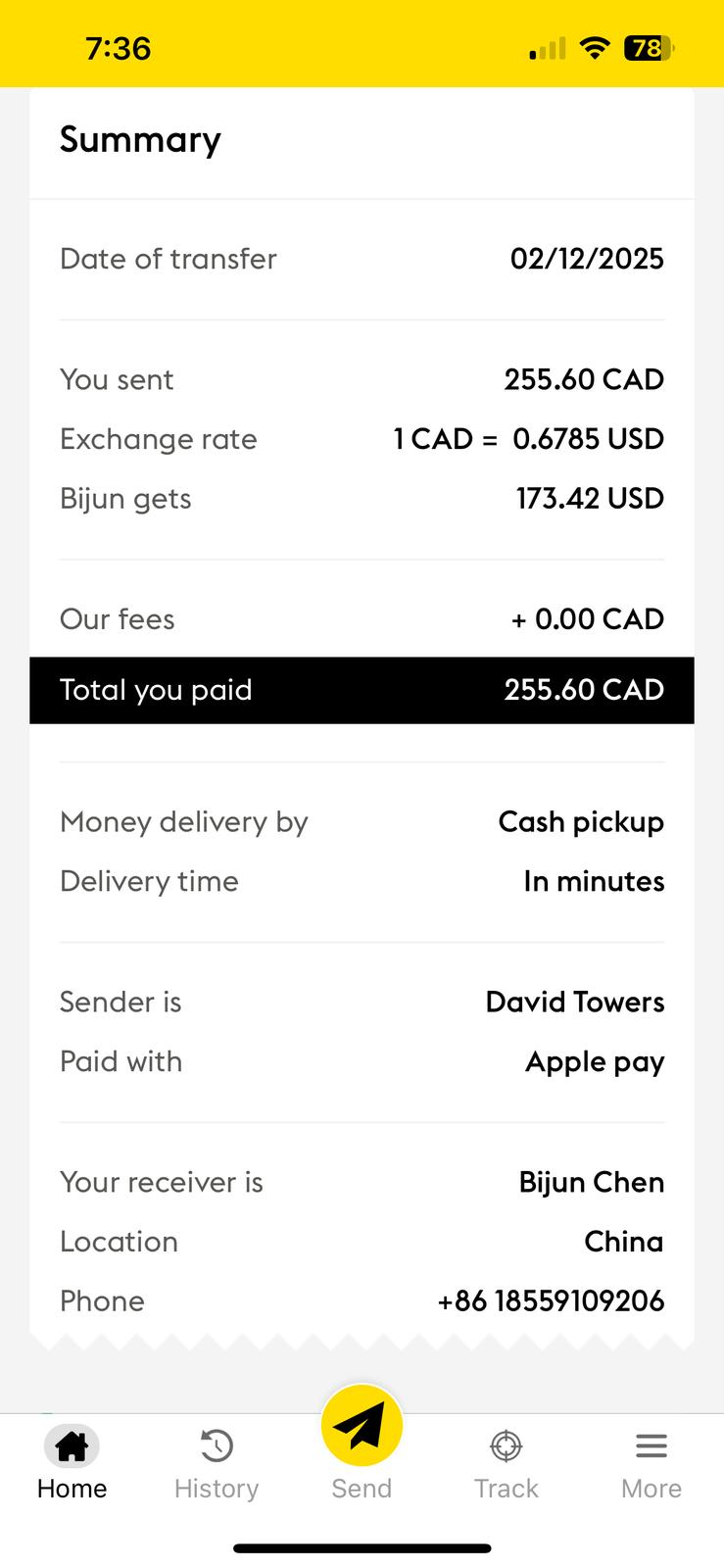Open the History tab

coord(217,1463)
